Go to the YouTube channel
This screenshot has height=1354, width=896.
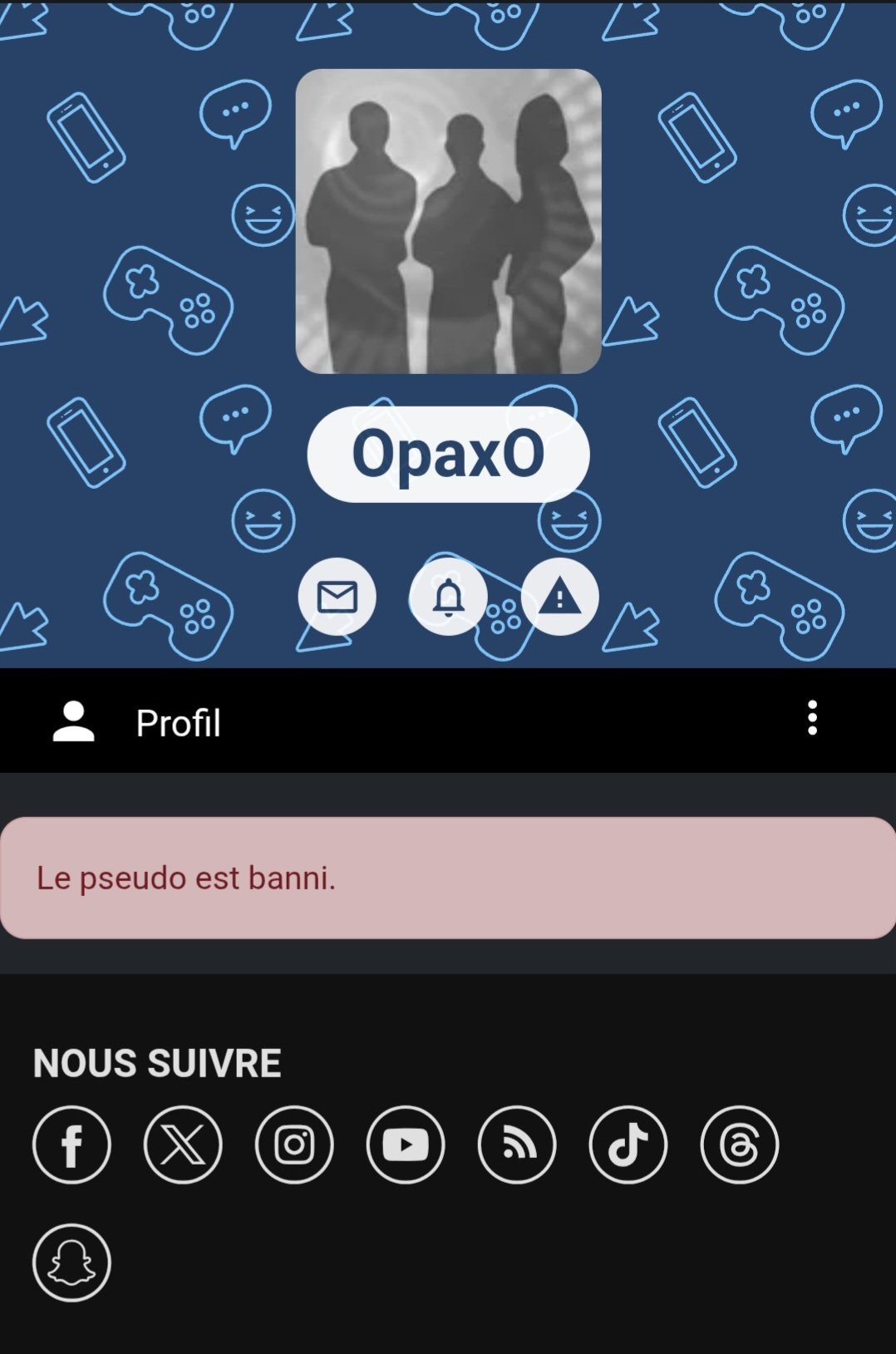click(x=406, y=1145)
